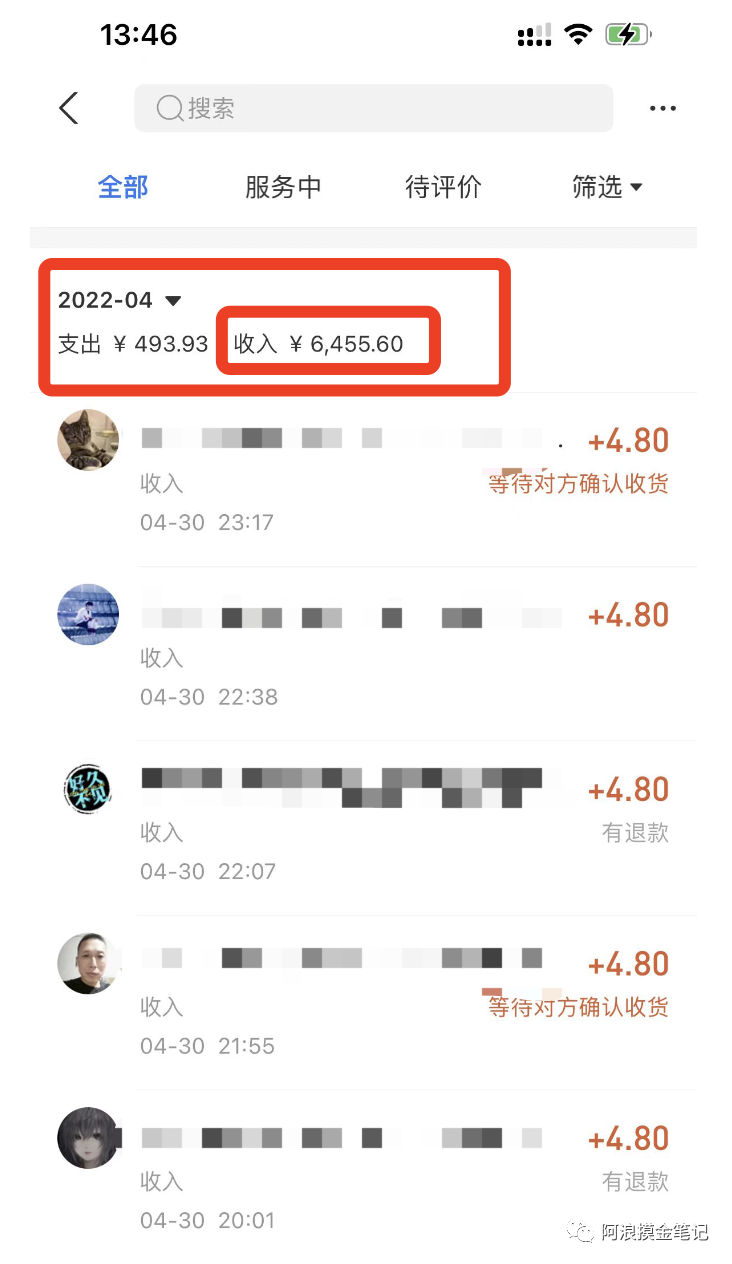Switch to the 服务中 tab

tap(283, 187)
